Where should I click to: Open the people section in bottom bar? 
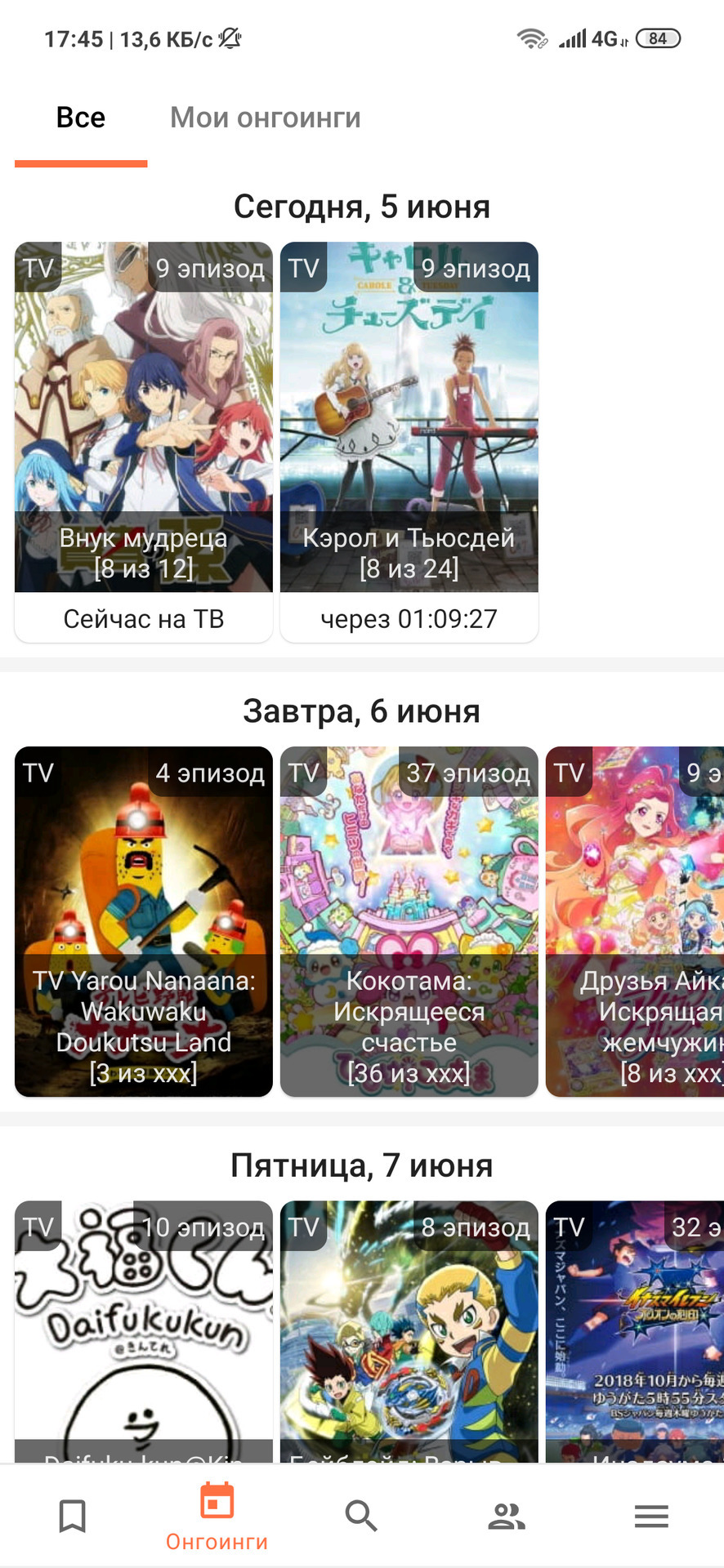[x=507, y=1516]
